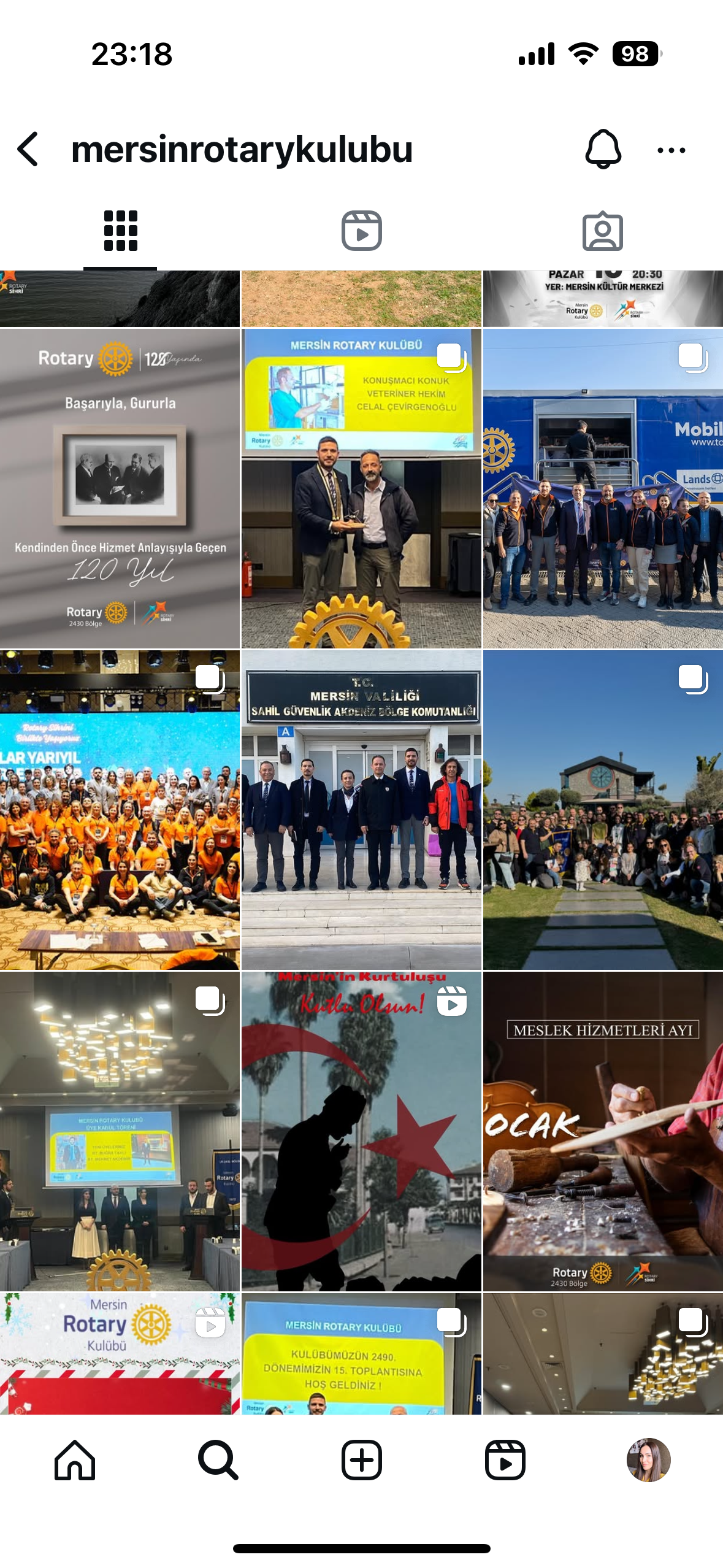Viewport: 723px width, 1568px height.
Task: Open the Meslek Hizmetleri Ayı Ocak post
Action: pyautogui.click(x=603, y=1131)
